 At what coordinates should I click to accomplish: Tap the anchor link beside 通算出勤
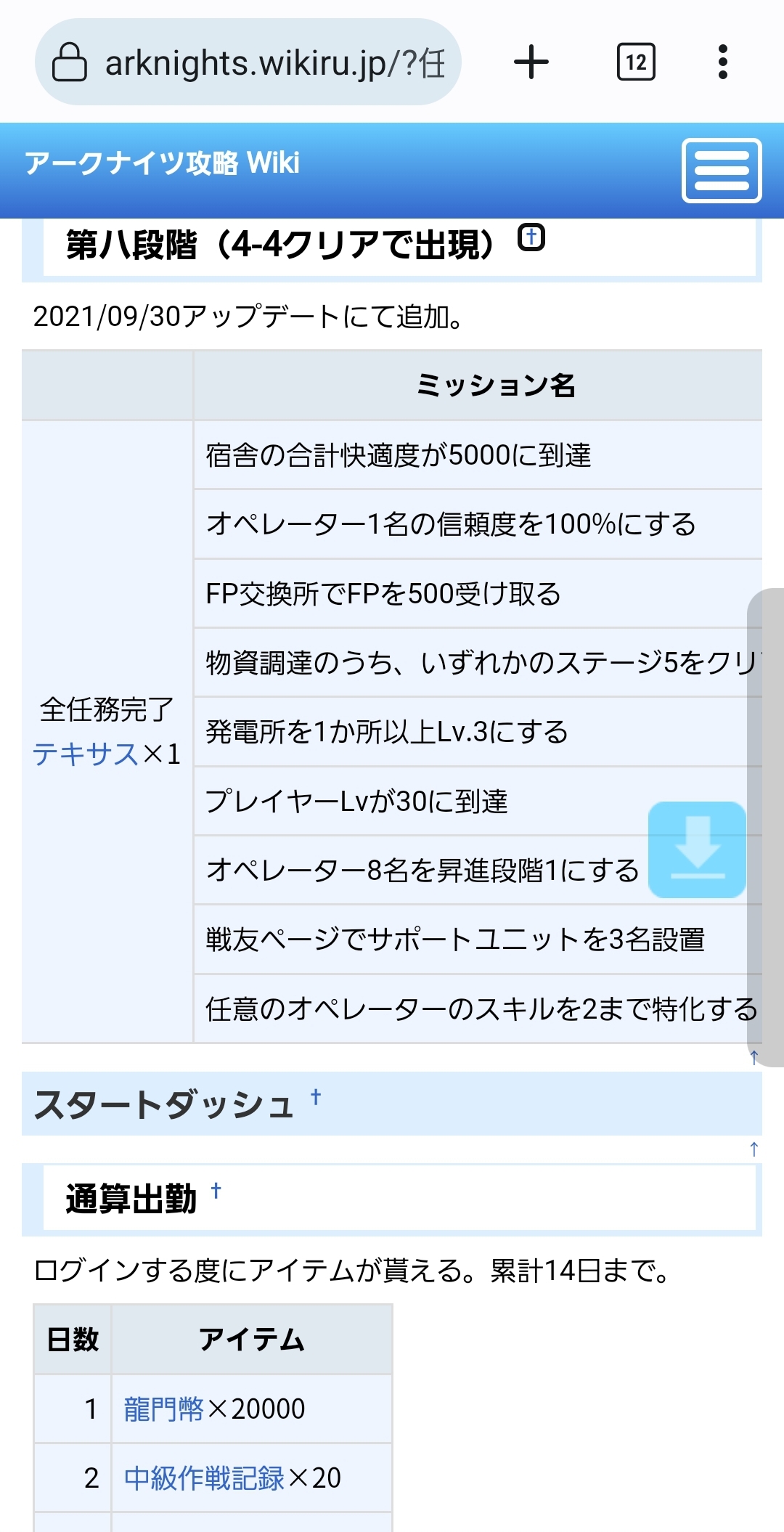pyautogui.click(x=216, y=1190)
